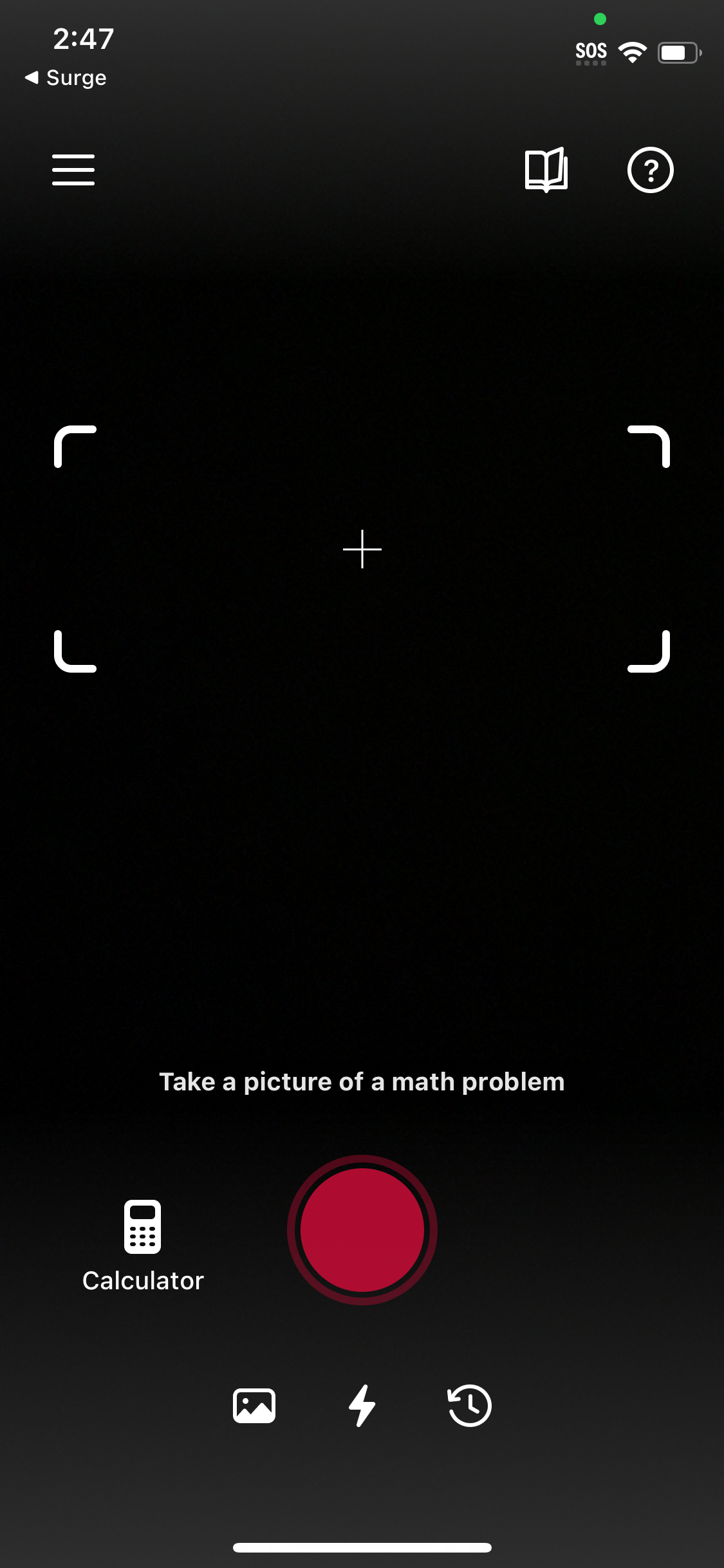
Task: Tap the home indicator bar
Action: pos(362,1547)
